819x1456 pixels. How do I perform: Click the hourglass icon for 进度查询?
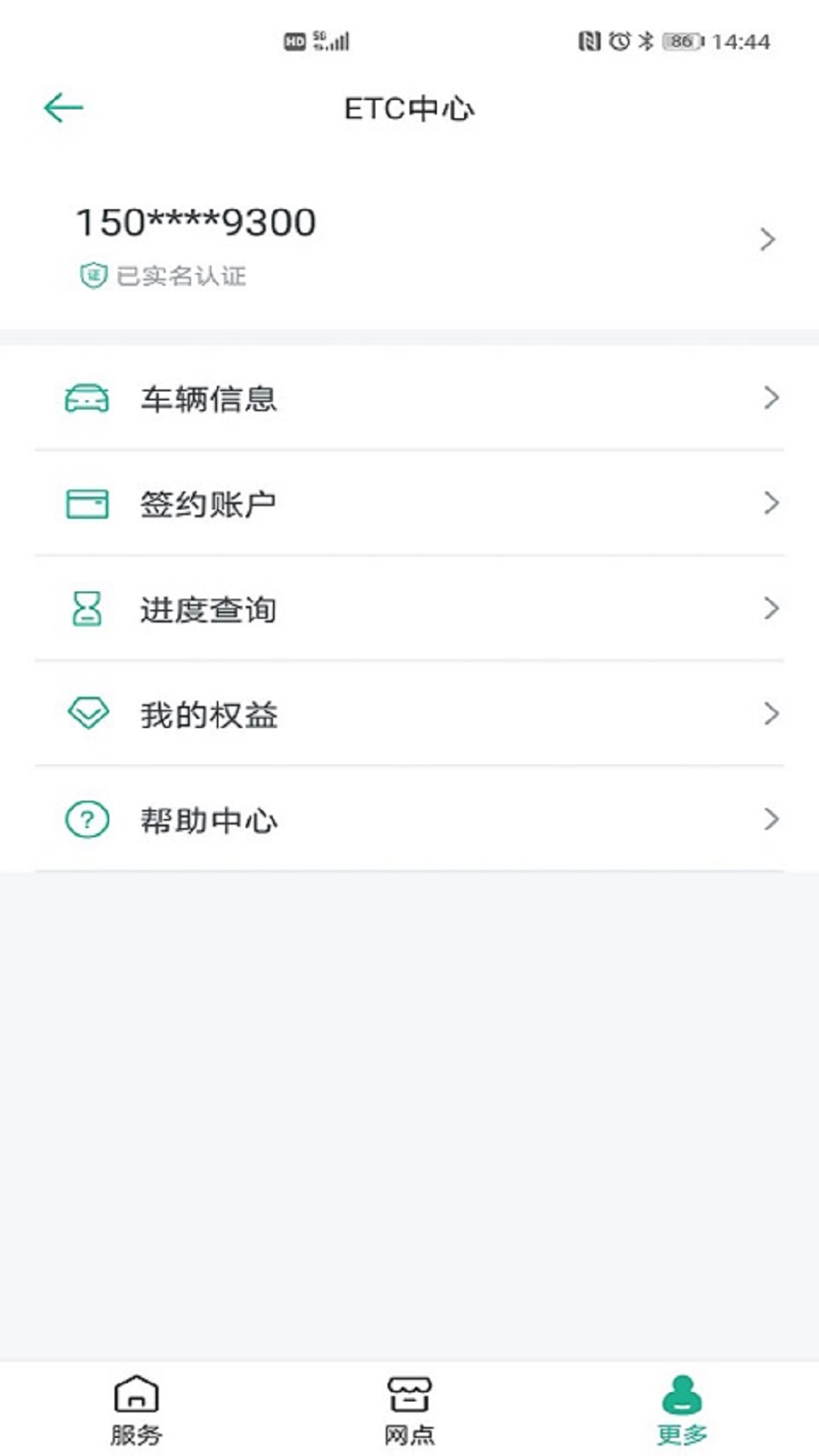(x=86, y=607)
